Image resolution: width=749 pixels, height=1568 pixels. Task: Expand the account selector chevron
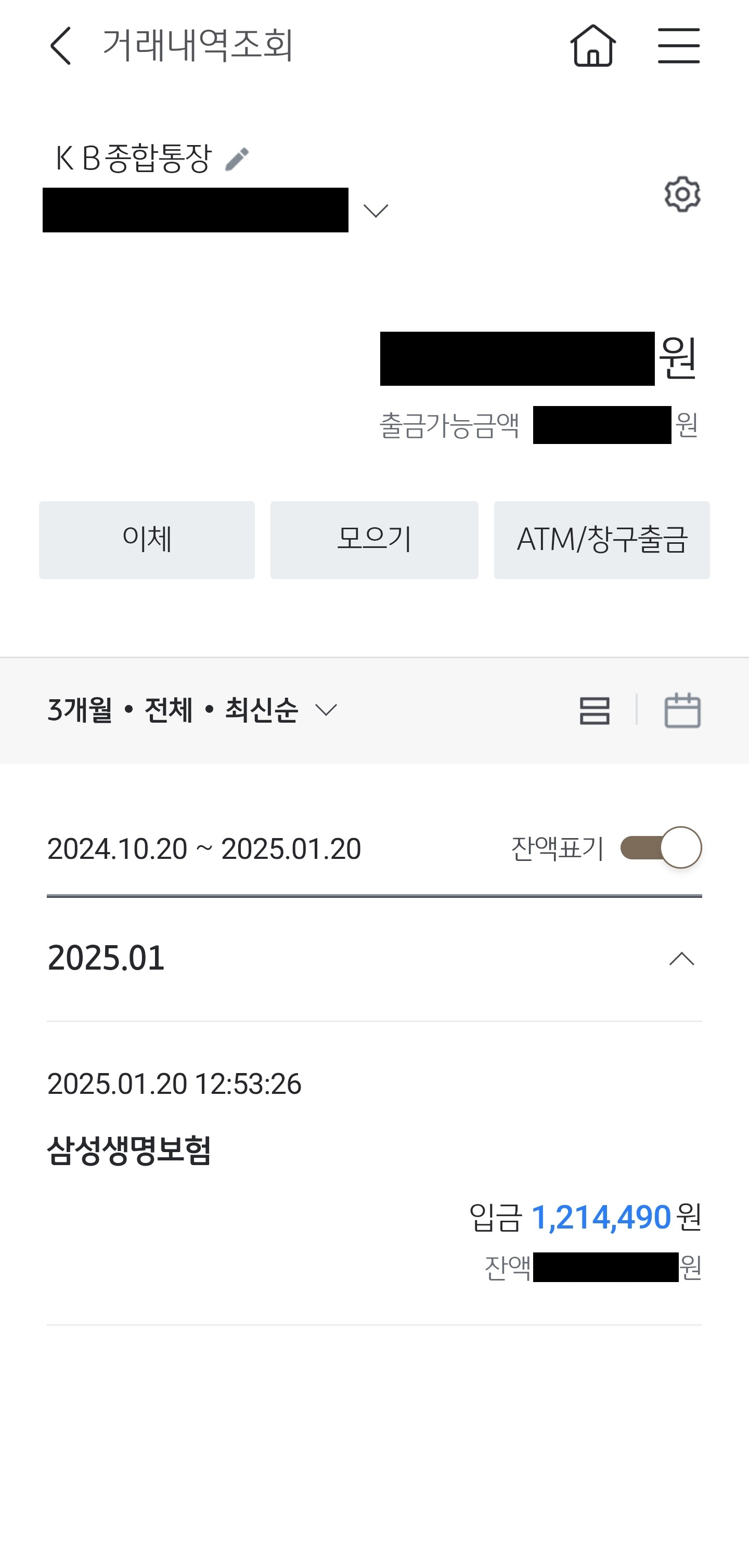pos(376,211)
